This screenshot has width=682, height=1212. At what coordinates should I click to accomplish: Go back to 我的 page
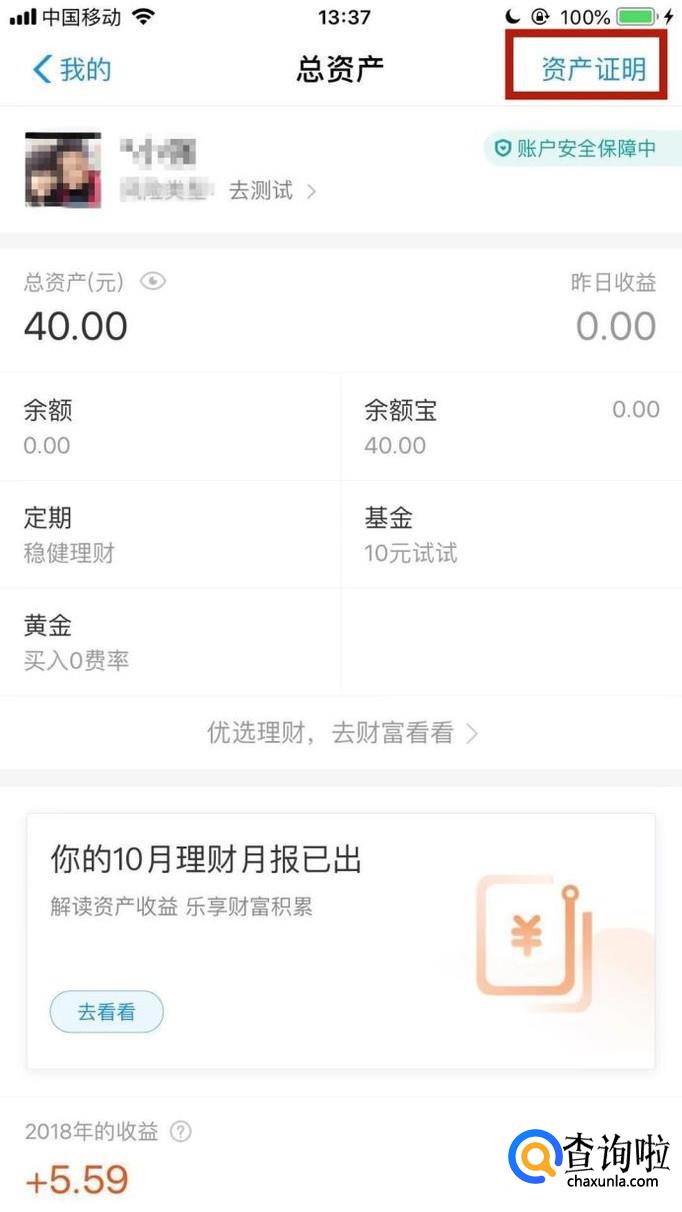click(x=71, y=69)
